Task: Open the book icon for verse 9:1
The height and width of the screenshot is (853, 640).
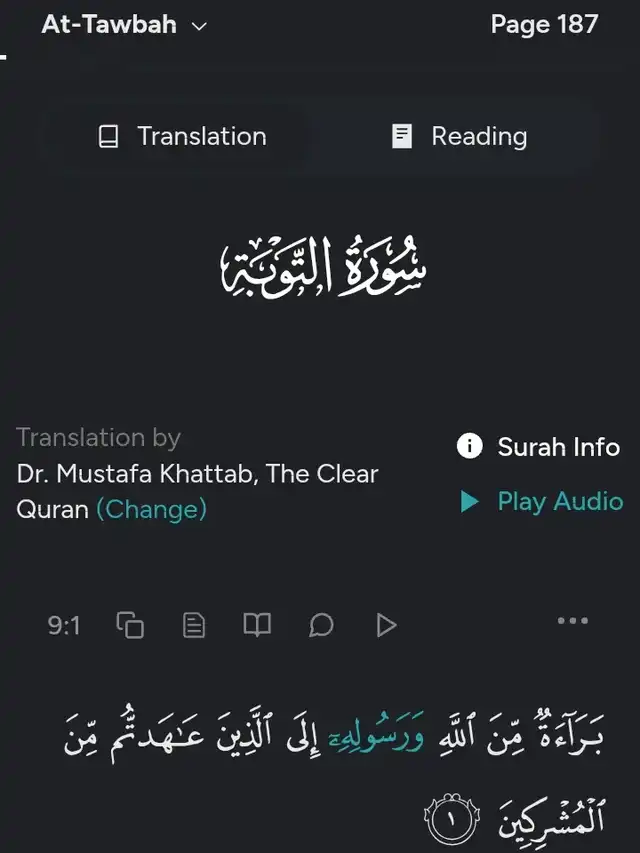Action: pos(257,625)
